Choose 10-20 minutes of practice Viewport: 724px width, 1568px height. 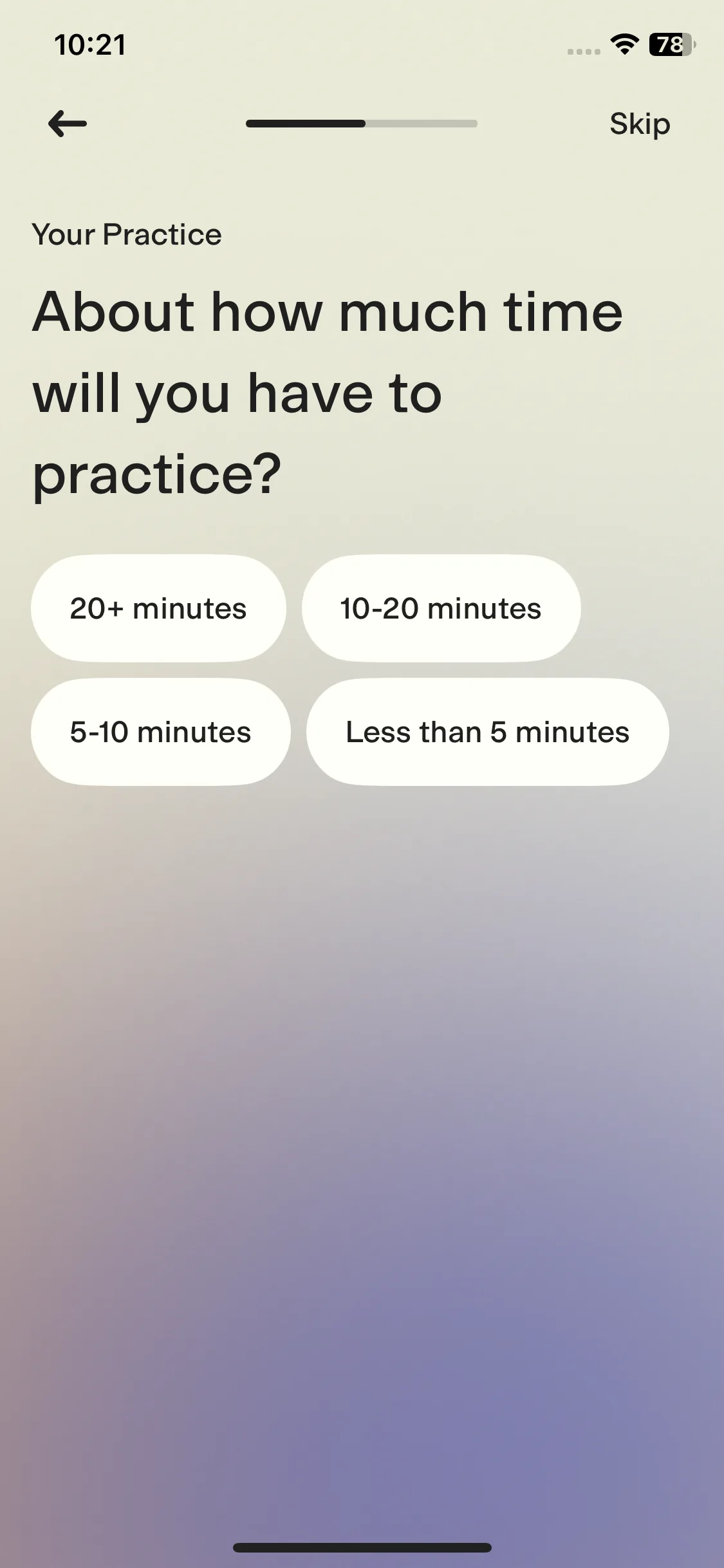click(x=441, y=608)
